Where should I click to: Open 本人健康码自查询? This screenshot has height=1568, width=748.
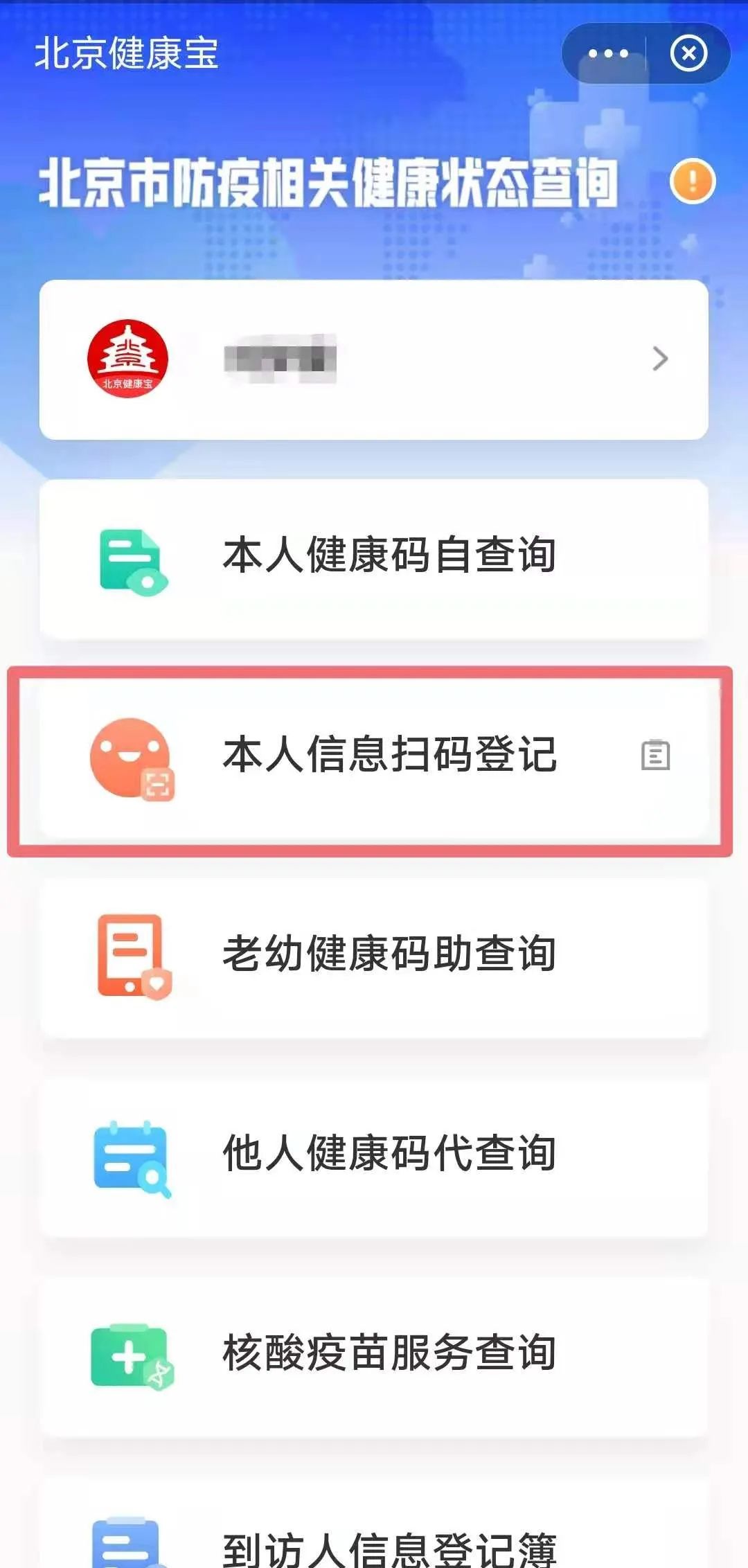click(x=374, y=558)
